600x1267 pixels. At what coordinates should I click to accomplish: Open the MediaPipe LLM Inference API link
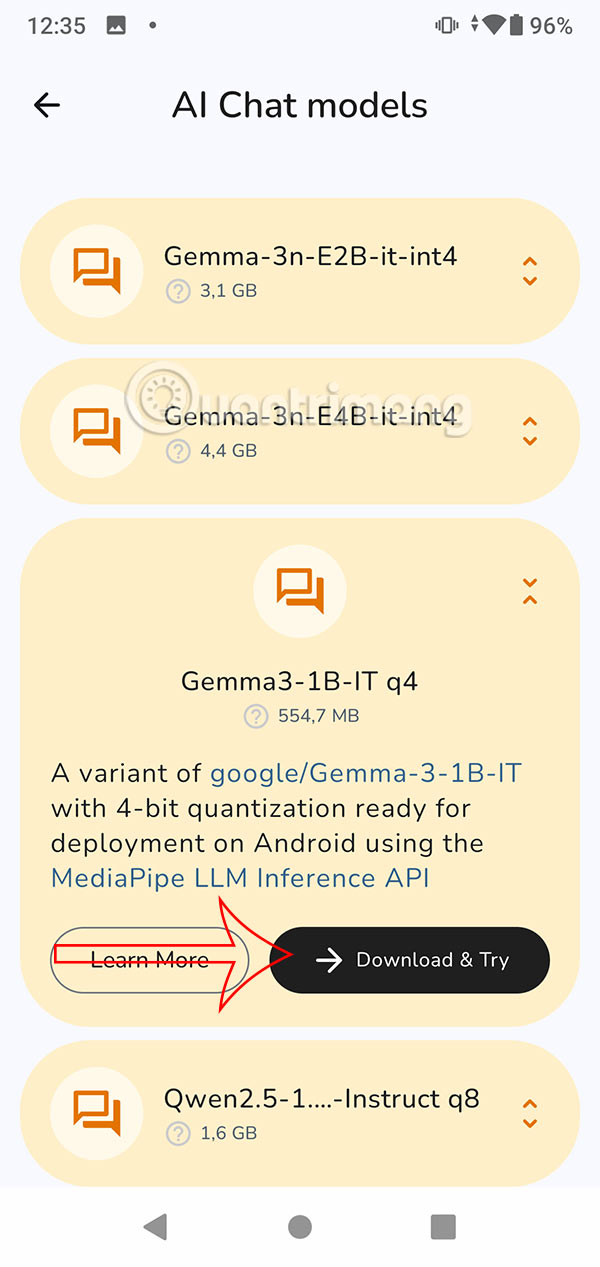click(x=240, y=878)
